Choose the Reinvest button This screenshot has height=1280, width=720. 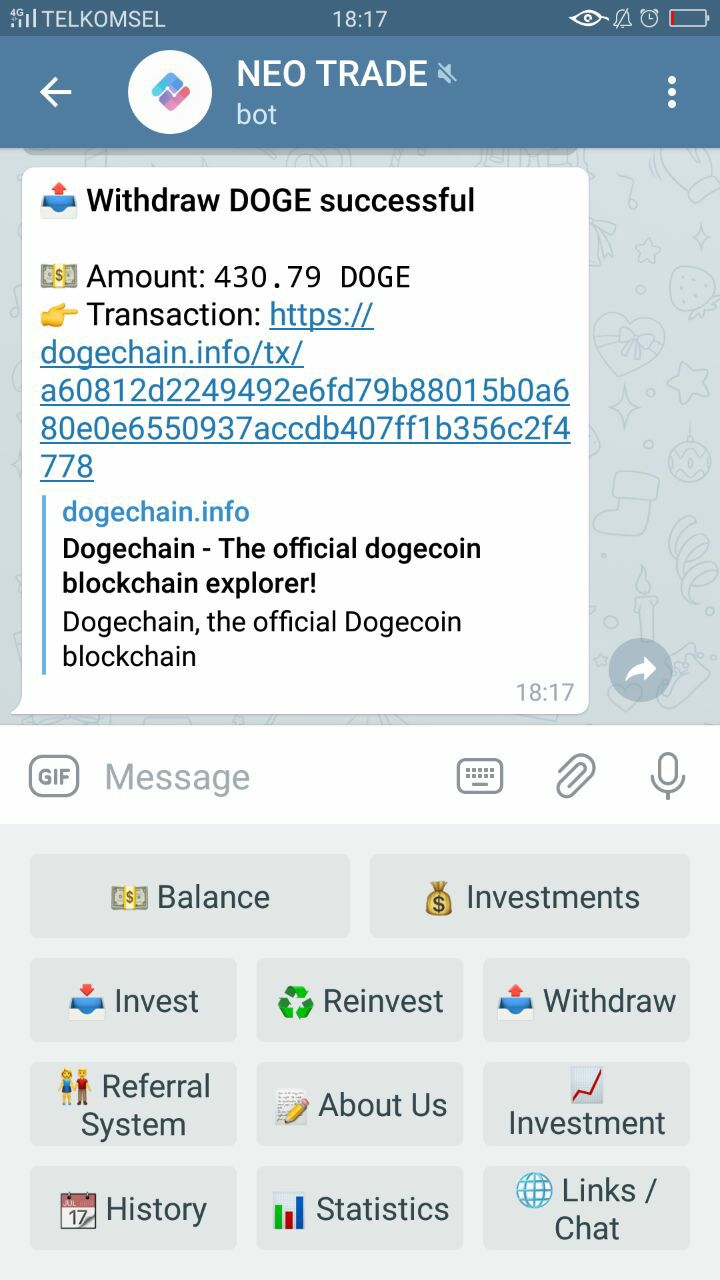360,1000
